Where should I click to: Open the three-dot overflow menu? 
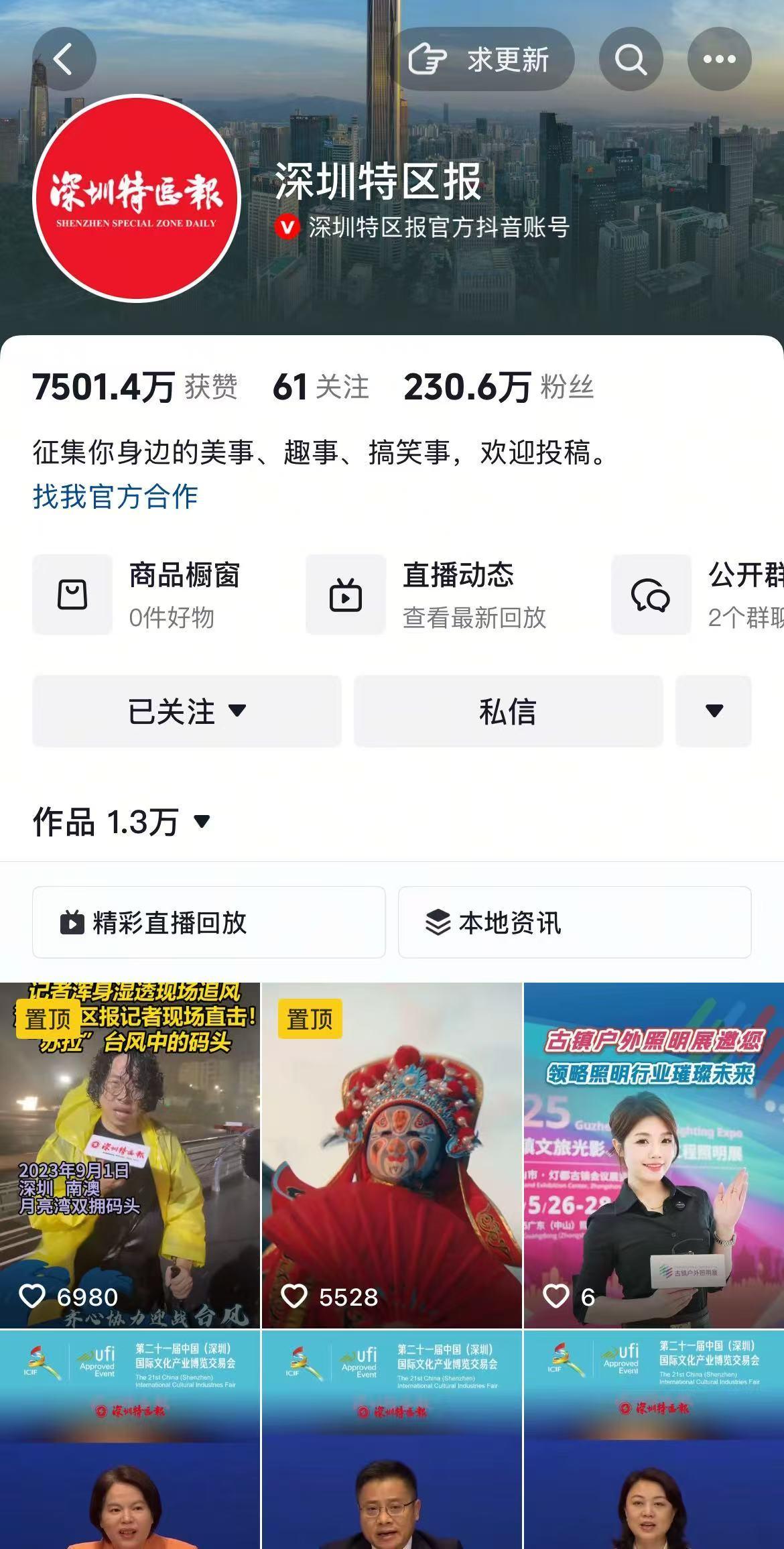point(719,60)
